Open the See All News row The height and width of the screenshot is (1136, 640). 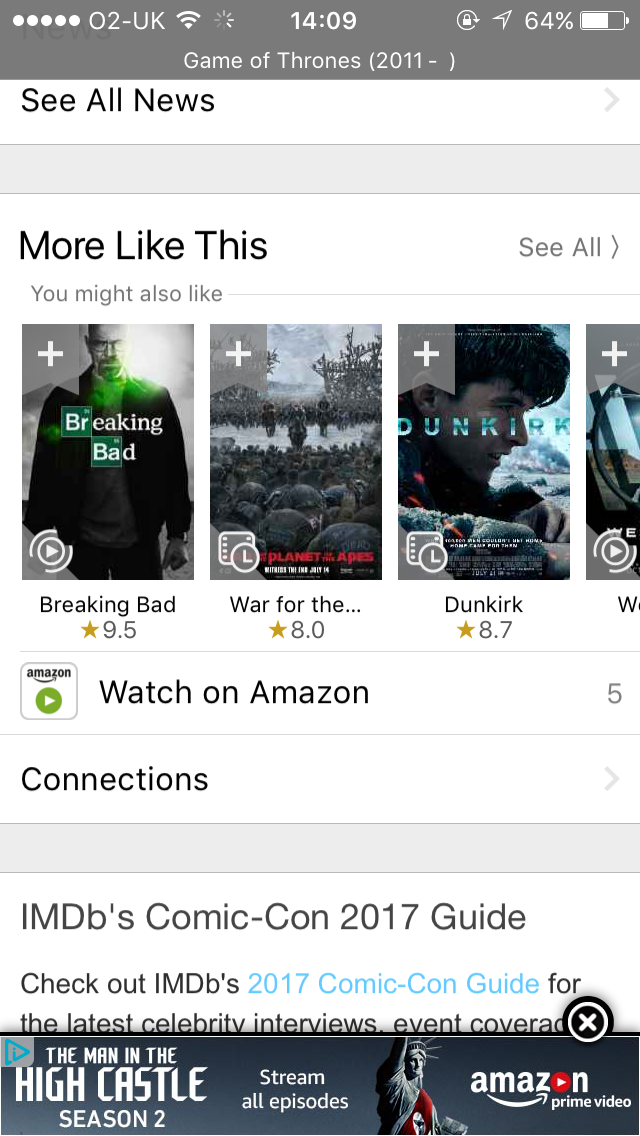(x=320, y=101)
